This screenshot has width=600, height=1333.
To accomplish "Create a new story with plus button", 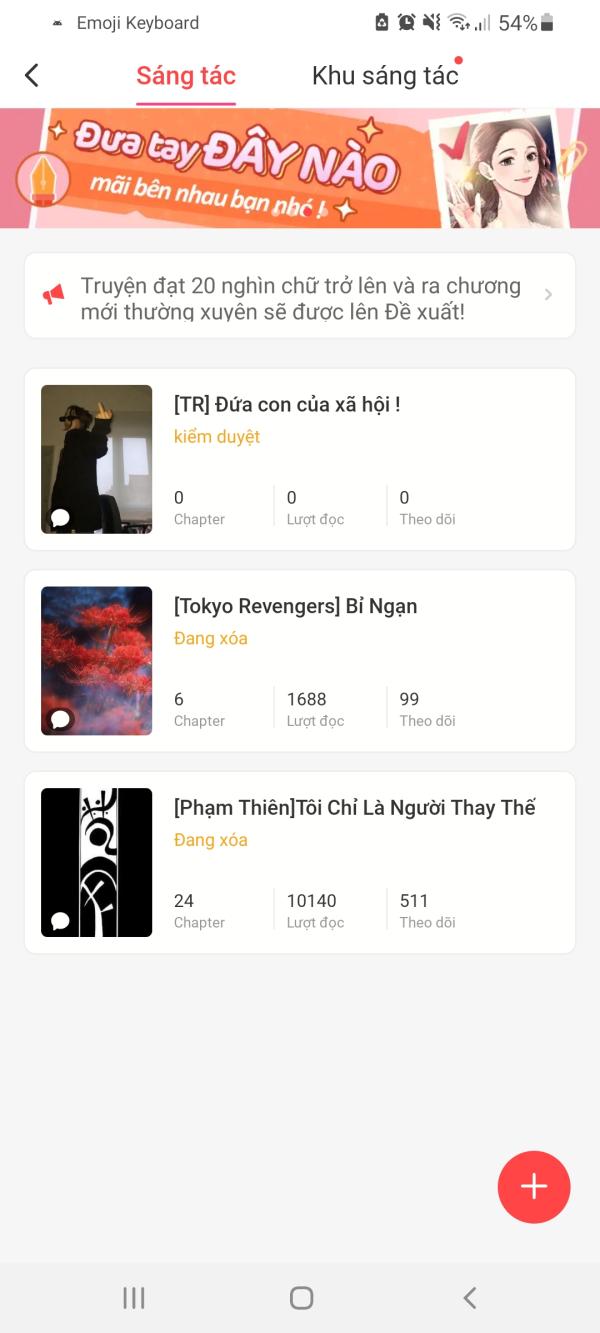I will 534,1187.
